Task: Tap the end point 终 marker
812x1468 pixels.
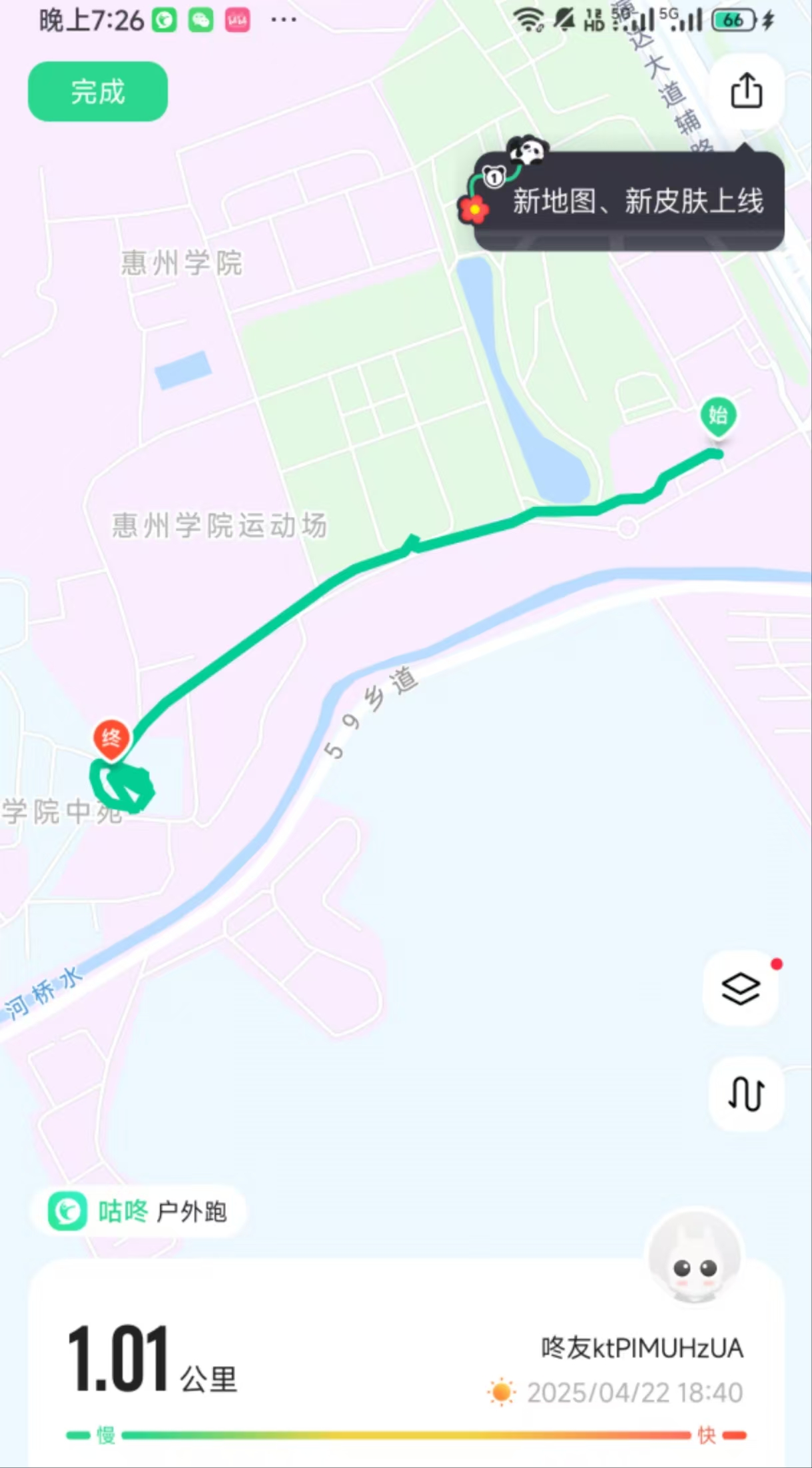Action: (111, 740)
